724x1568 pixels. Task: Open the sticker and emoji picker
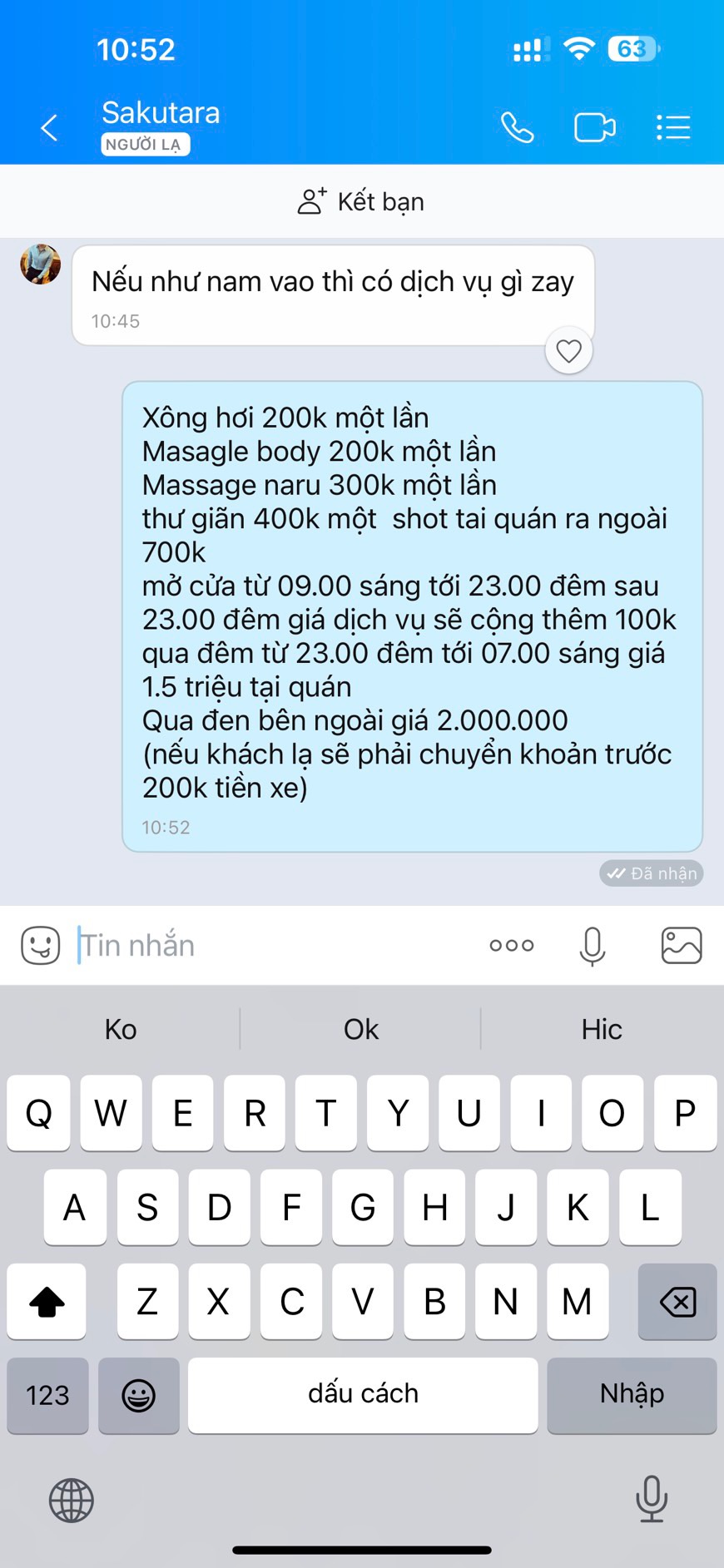40,945
